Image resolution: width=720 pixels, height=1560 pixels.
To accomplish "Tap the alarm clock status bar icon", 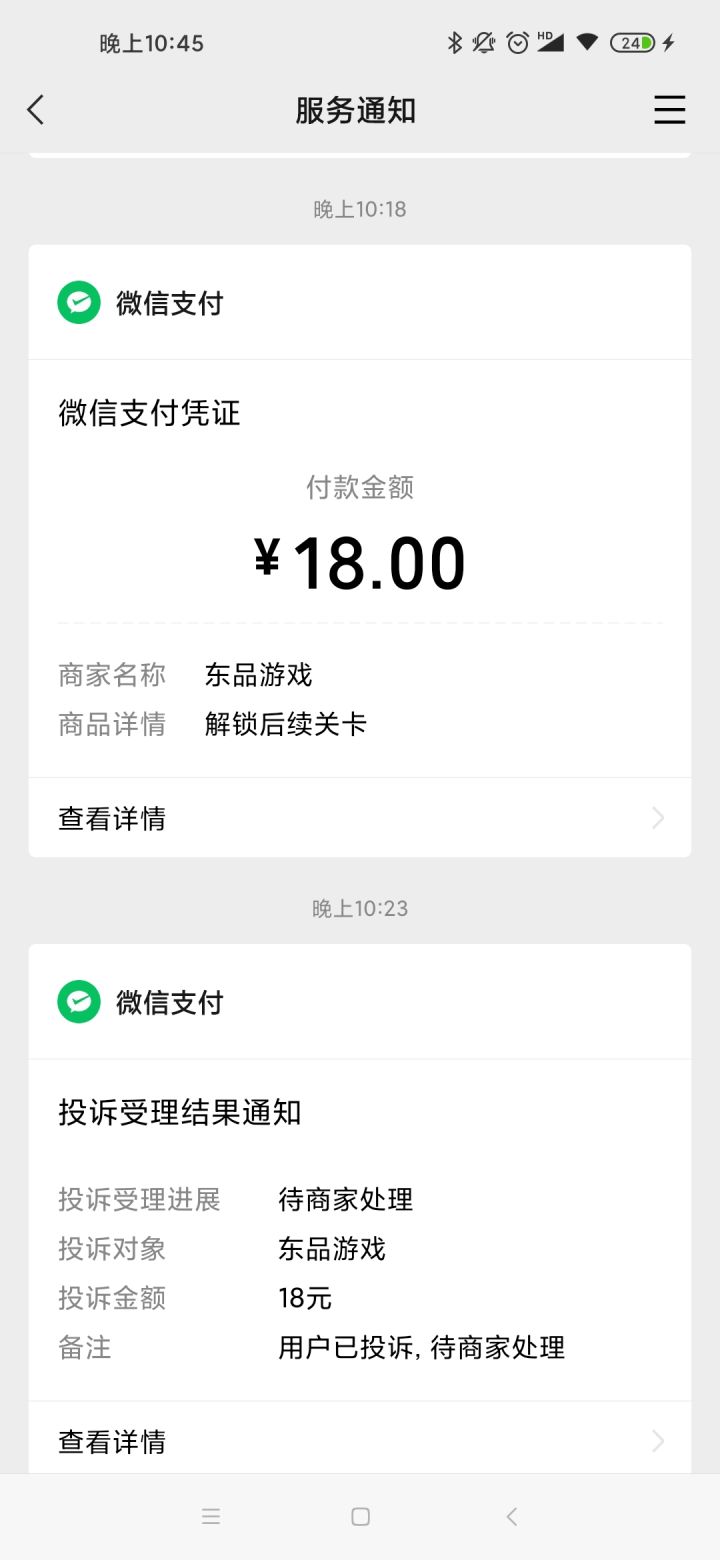I will point(517,42).
